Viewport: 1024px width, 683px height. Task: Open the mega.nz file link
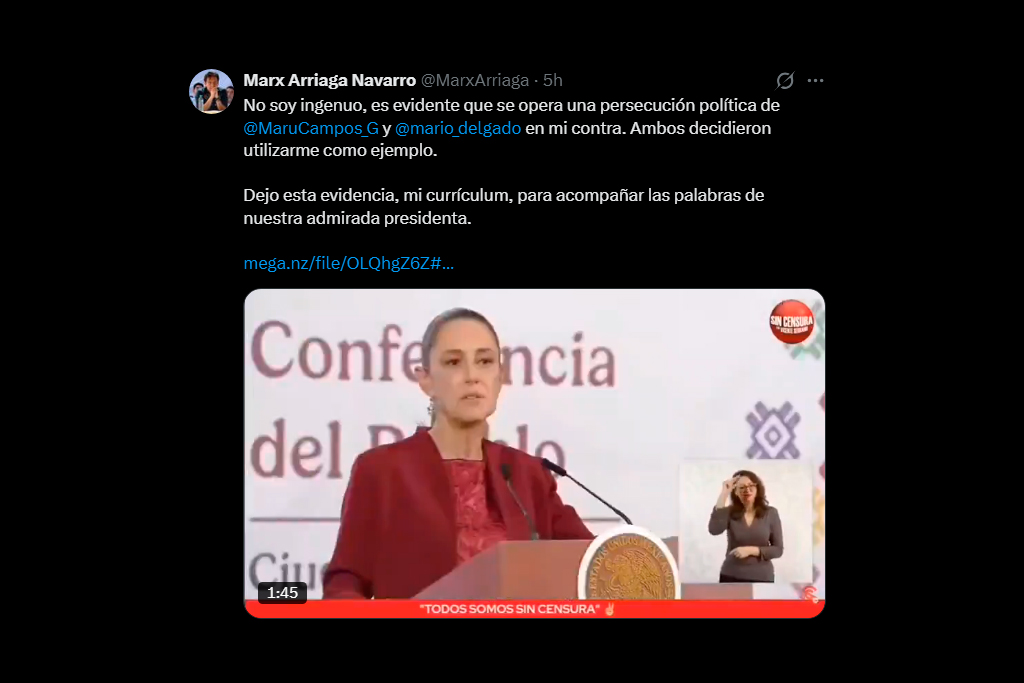coord(349,264)
